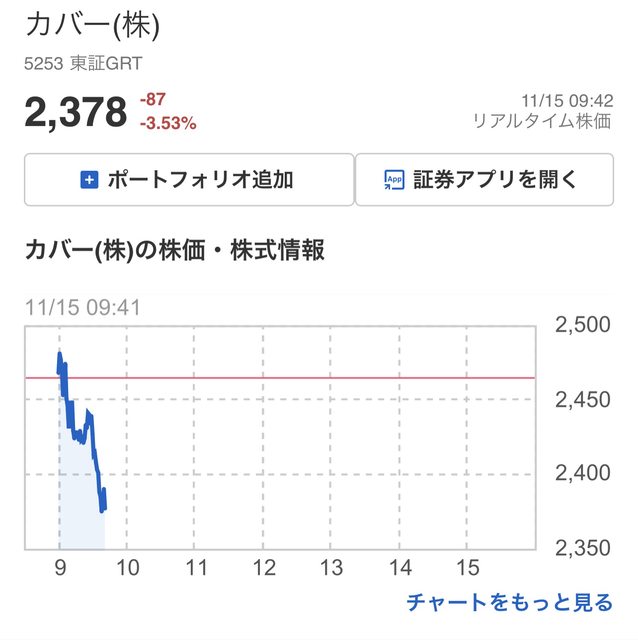
Task: Add カバー to portfolio
Action: (x=189, y=180)
